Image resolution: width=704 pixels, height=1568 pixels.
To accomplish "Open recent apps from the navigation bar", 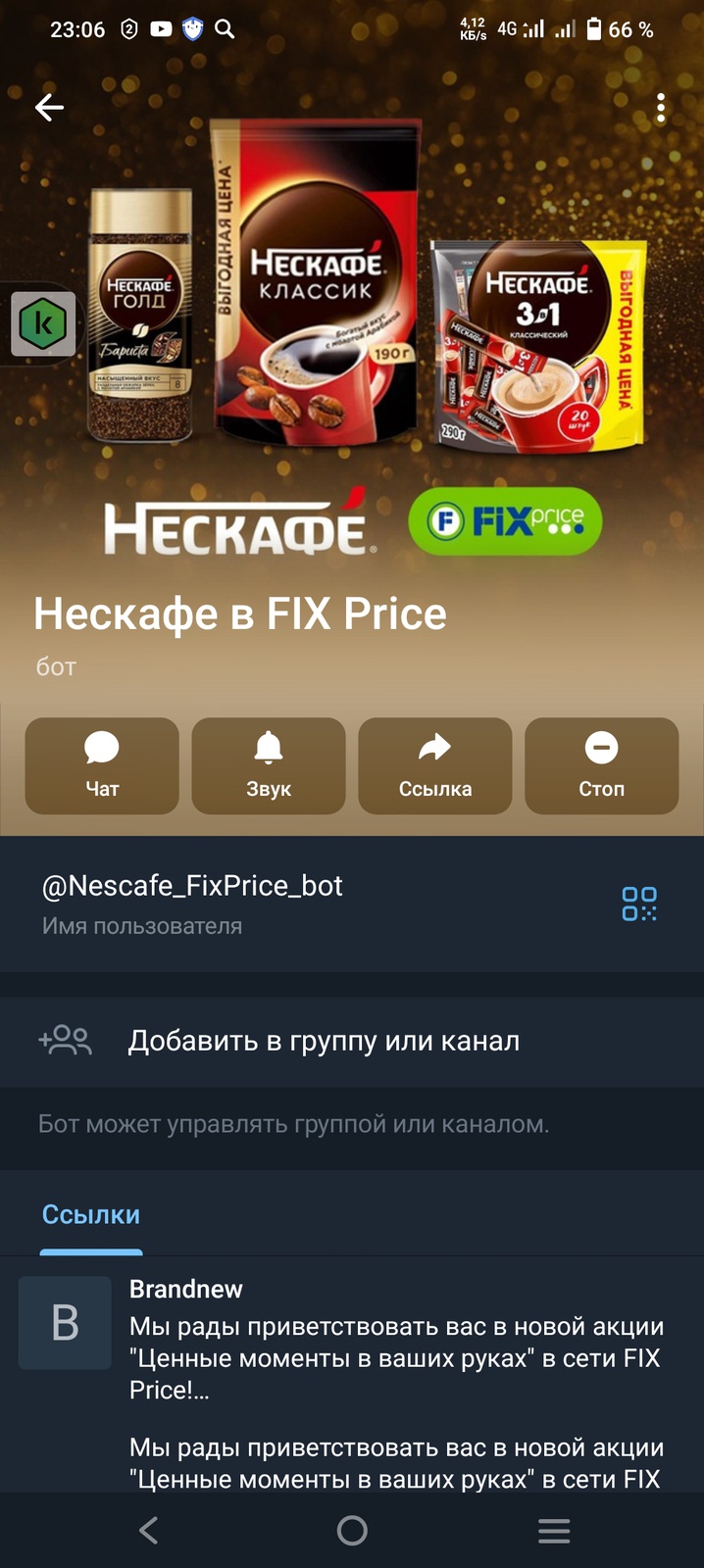I will (x=554, y=1531).
